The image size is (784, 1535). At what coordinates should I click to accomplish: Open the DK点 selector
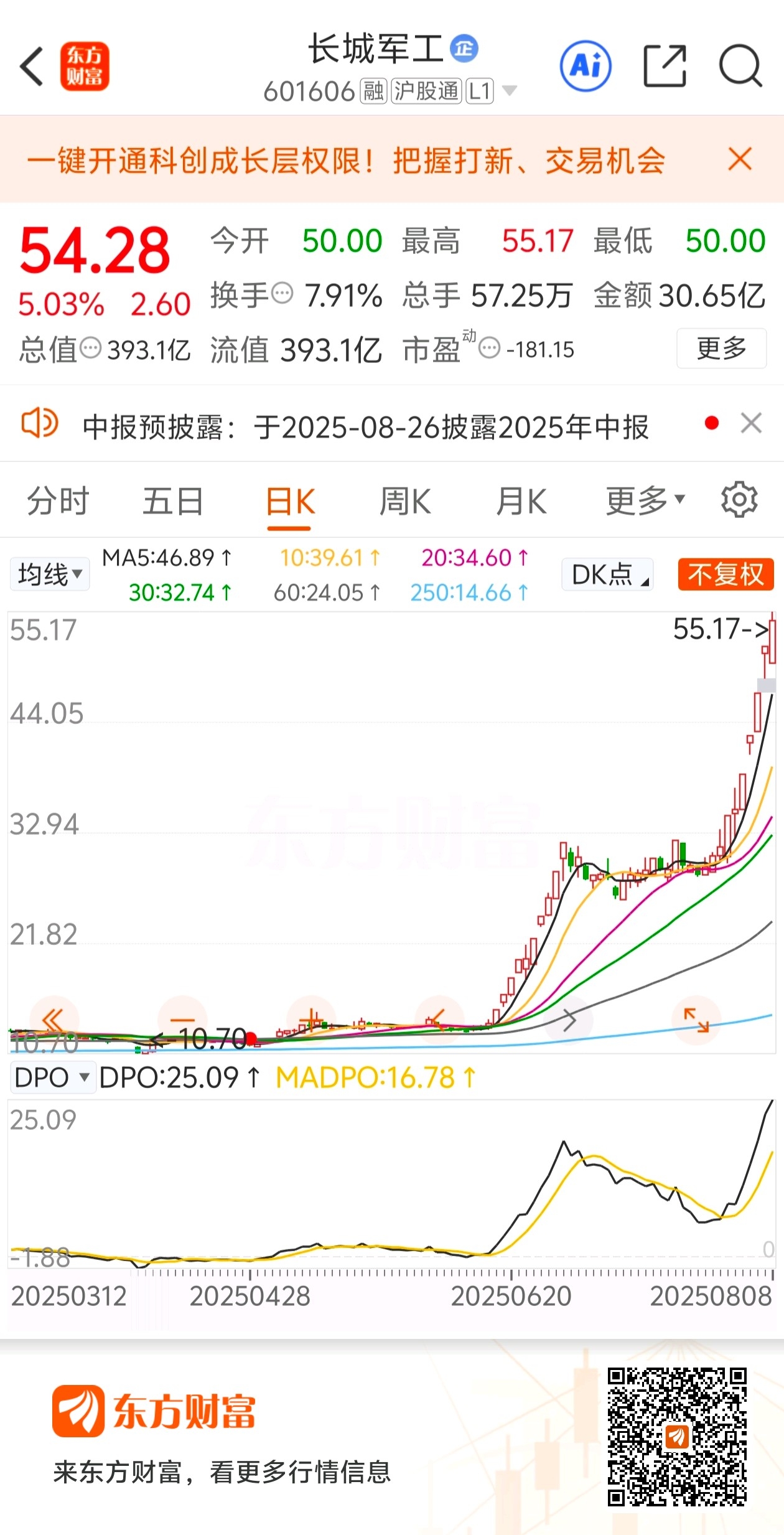[x=607, y=574]
